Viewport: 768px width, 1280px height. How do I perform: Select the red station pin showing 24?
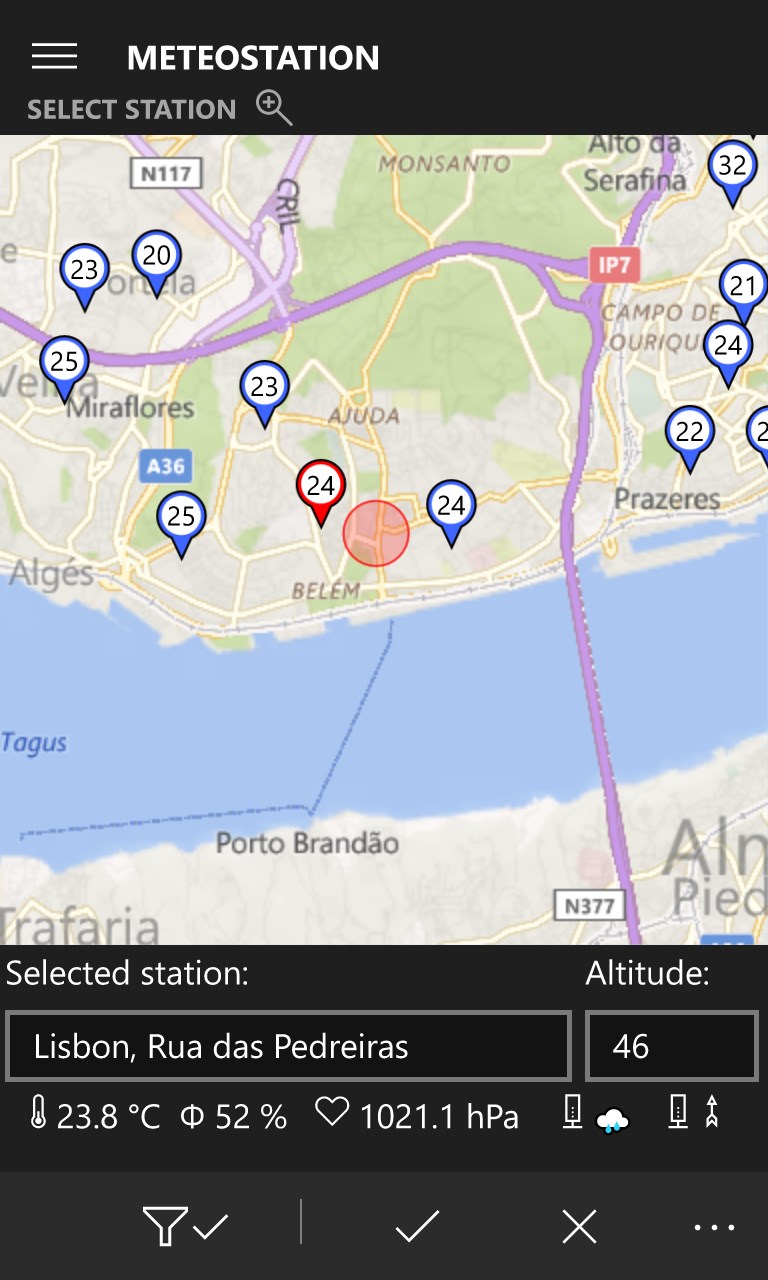(x=320, y=488)
